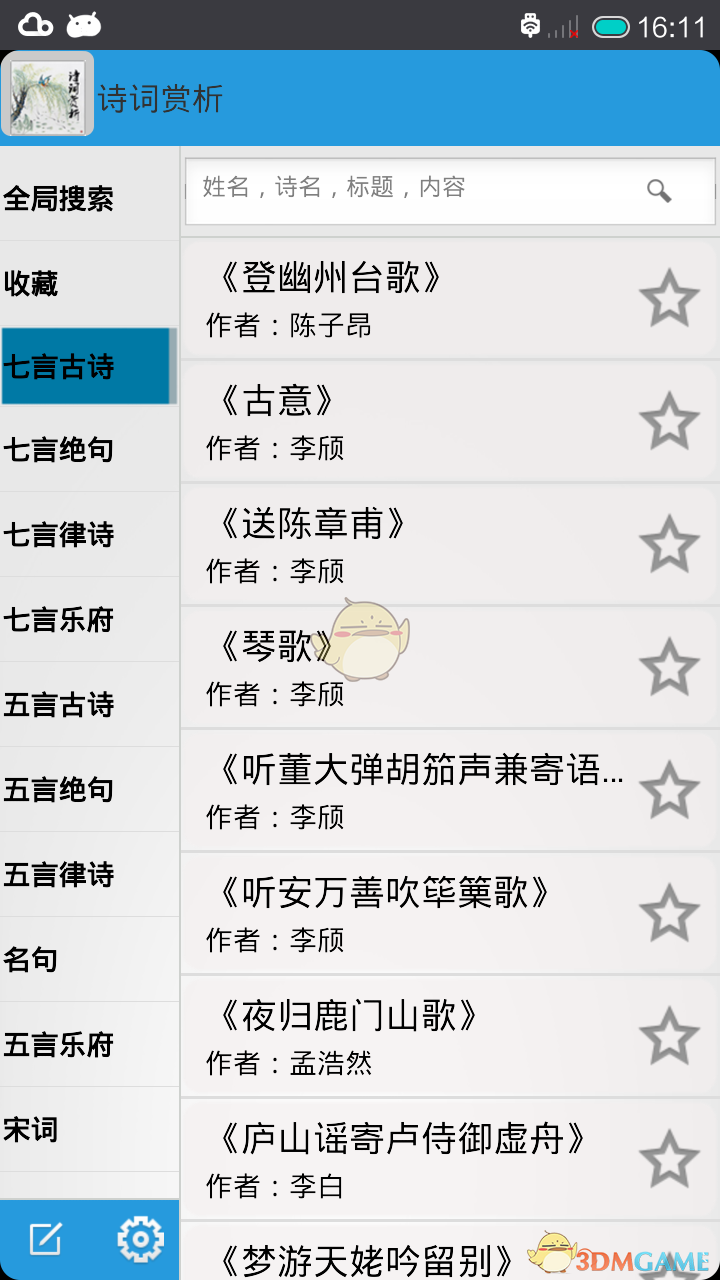
Task: Tap the cloud icon in the status bar
Action: (36, 22)
